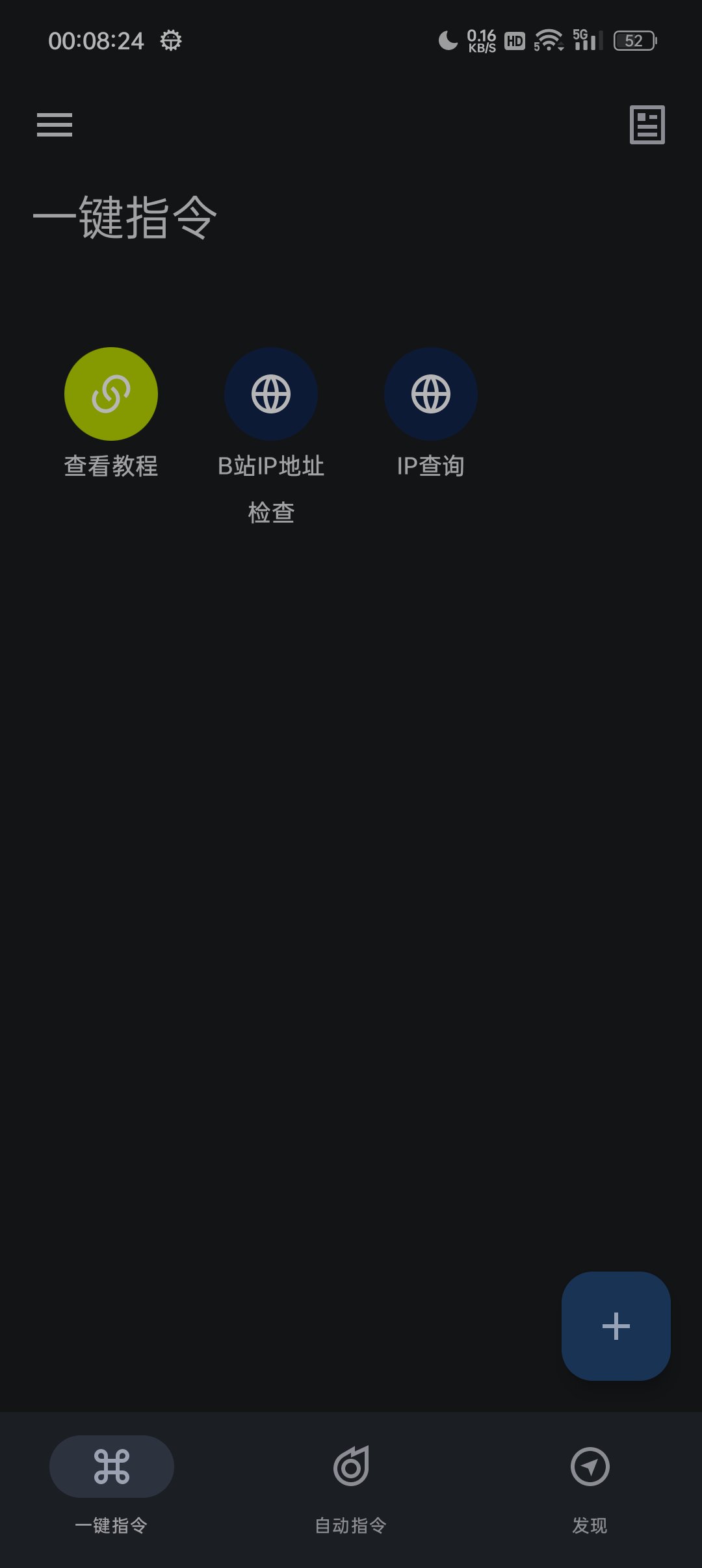Tap the settings gear in status bar
702x1568 pixels.
[170, 40]
